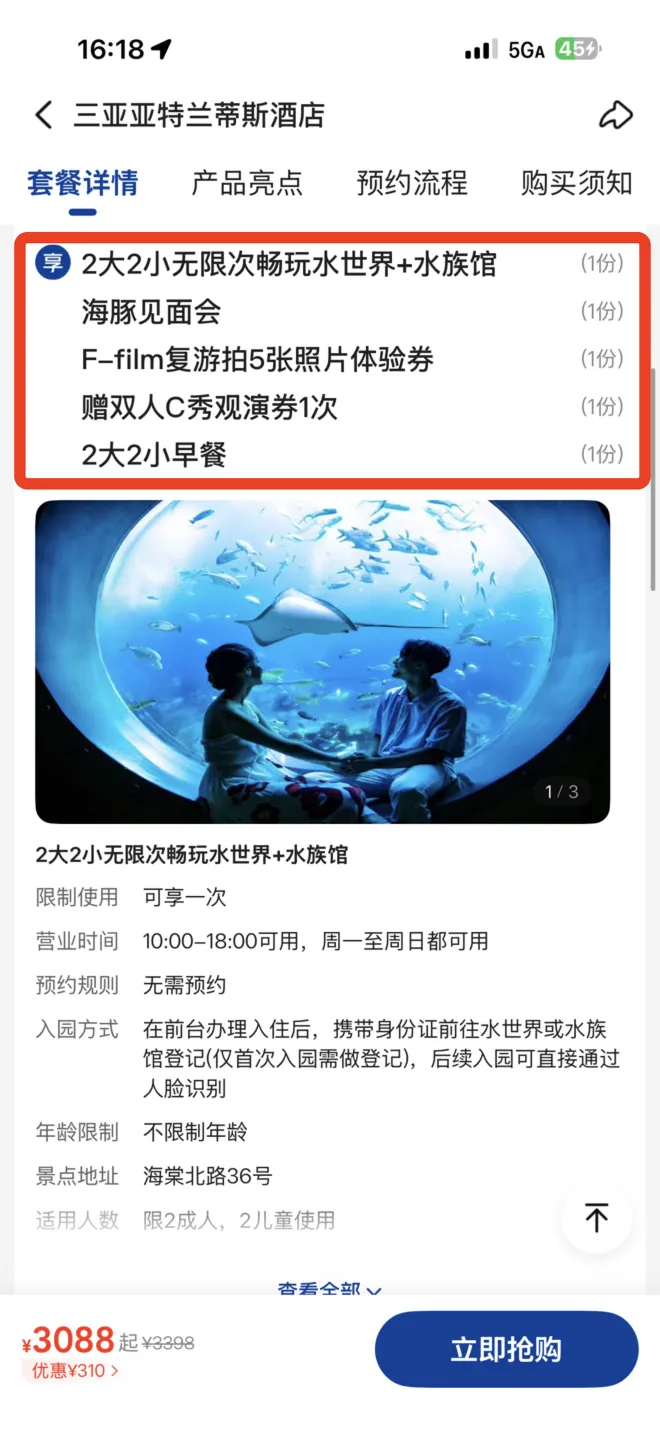Image resolution: width=660 pixels, height=1434 pixels.
Task: View the 优惠¥310 discount details
Action: point(75,1371)
